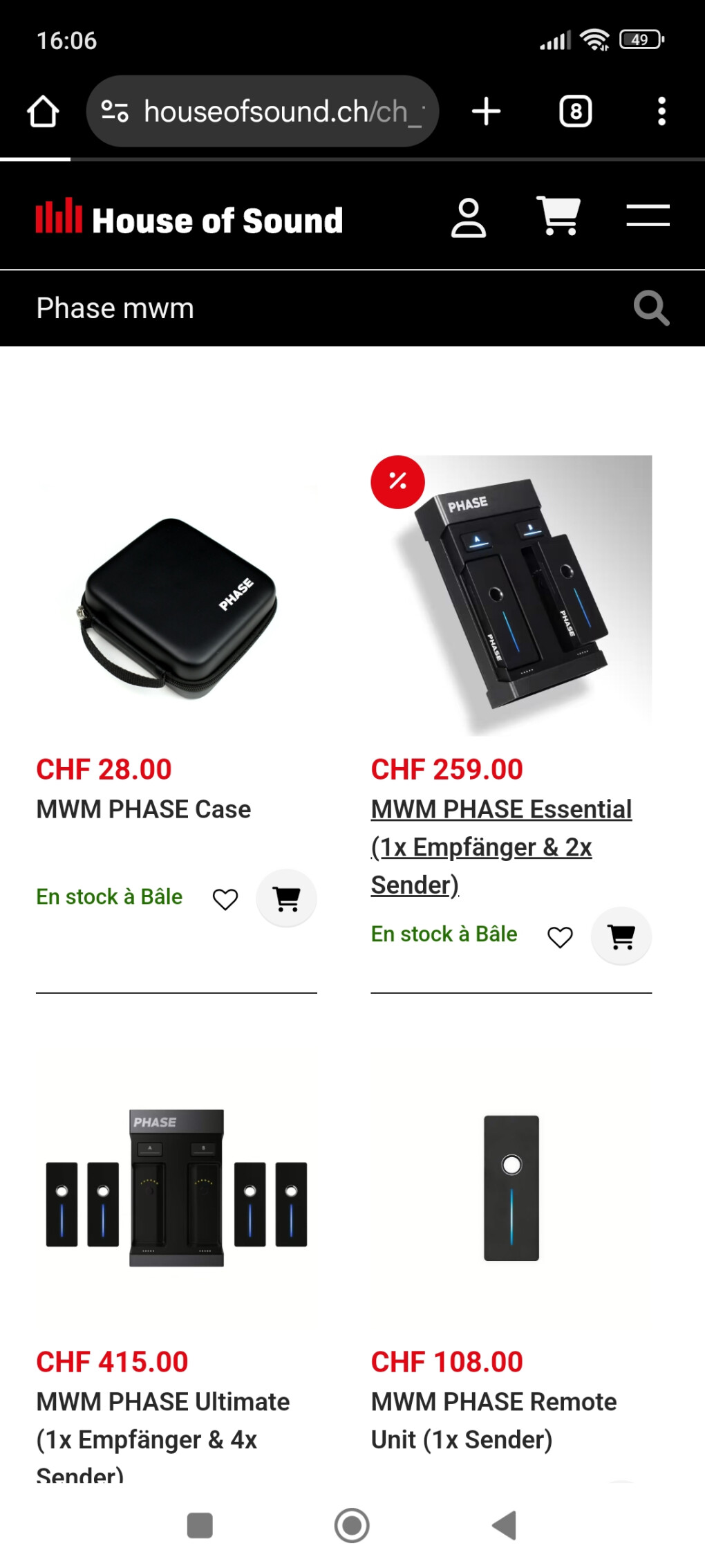Favorite the MWM PHASE Essential item
705x1568 pixels.
coord(560,937)
